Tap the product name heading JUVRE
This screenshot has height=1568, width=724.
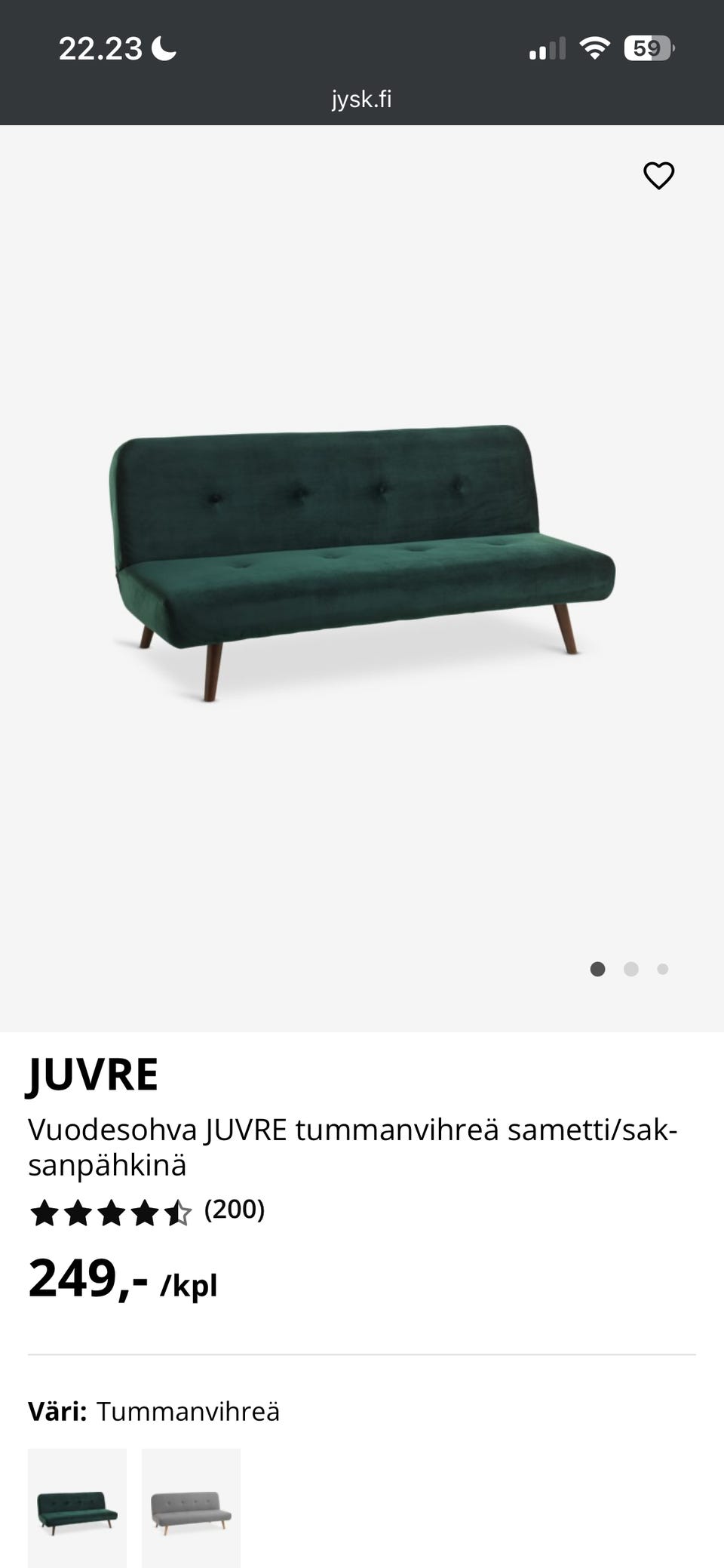(x=93, y=1075)
